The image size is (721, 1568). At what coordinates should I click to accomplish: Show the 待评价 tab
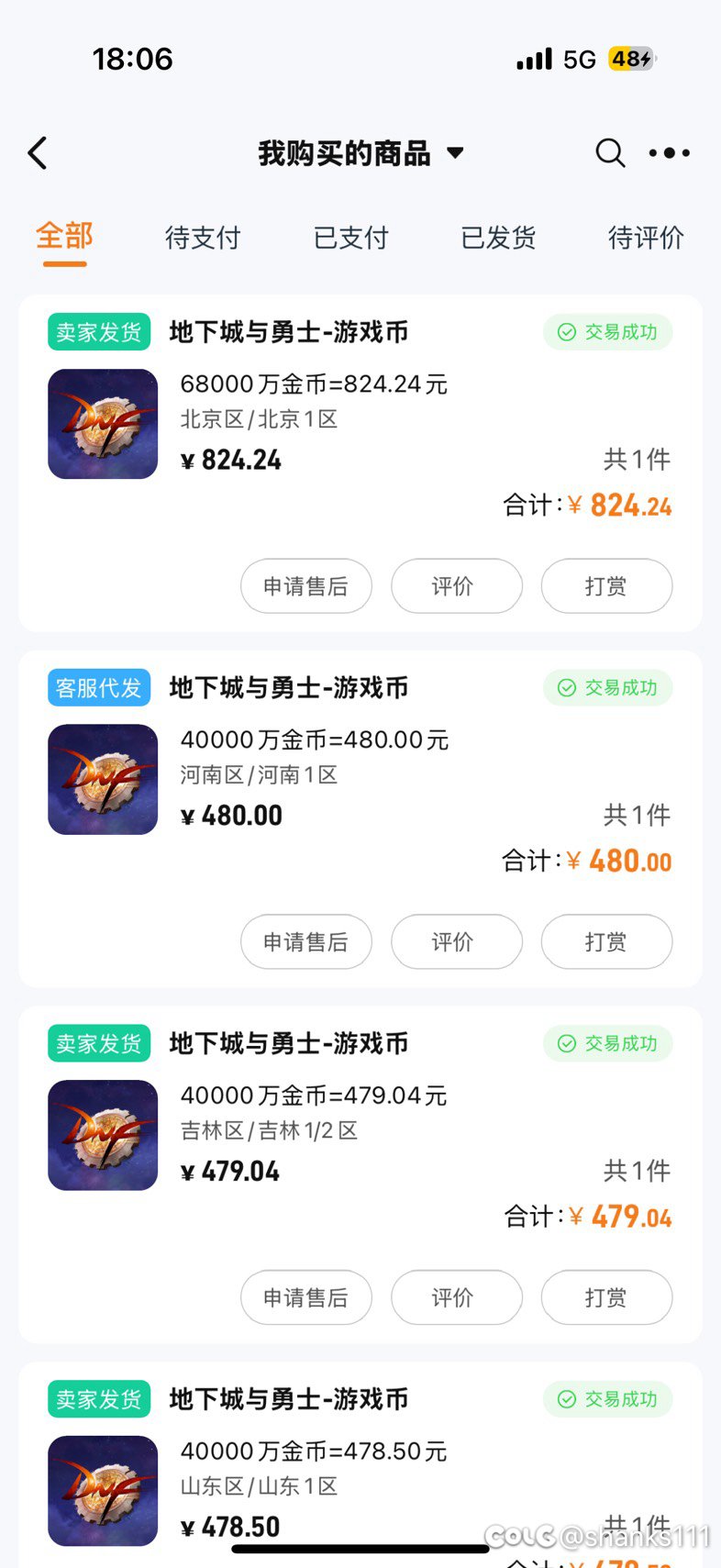coord(646,238)
